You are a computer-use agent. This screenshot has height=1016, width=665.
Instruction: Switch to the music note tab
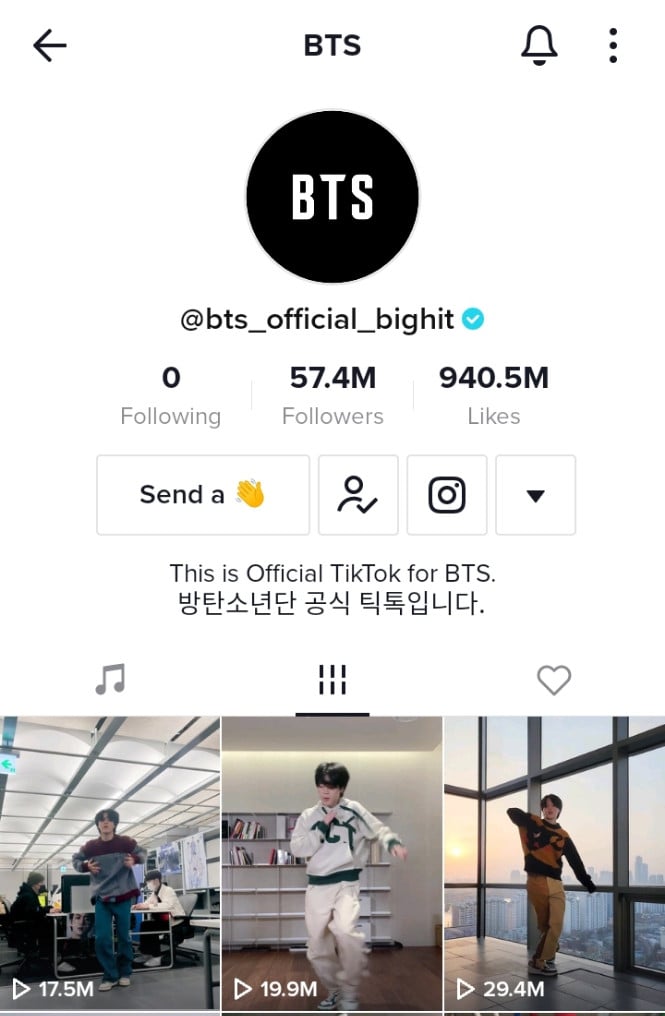(x=110, y=680)
